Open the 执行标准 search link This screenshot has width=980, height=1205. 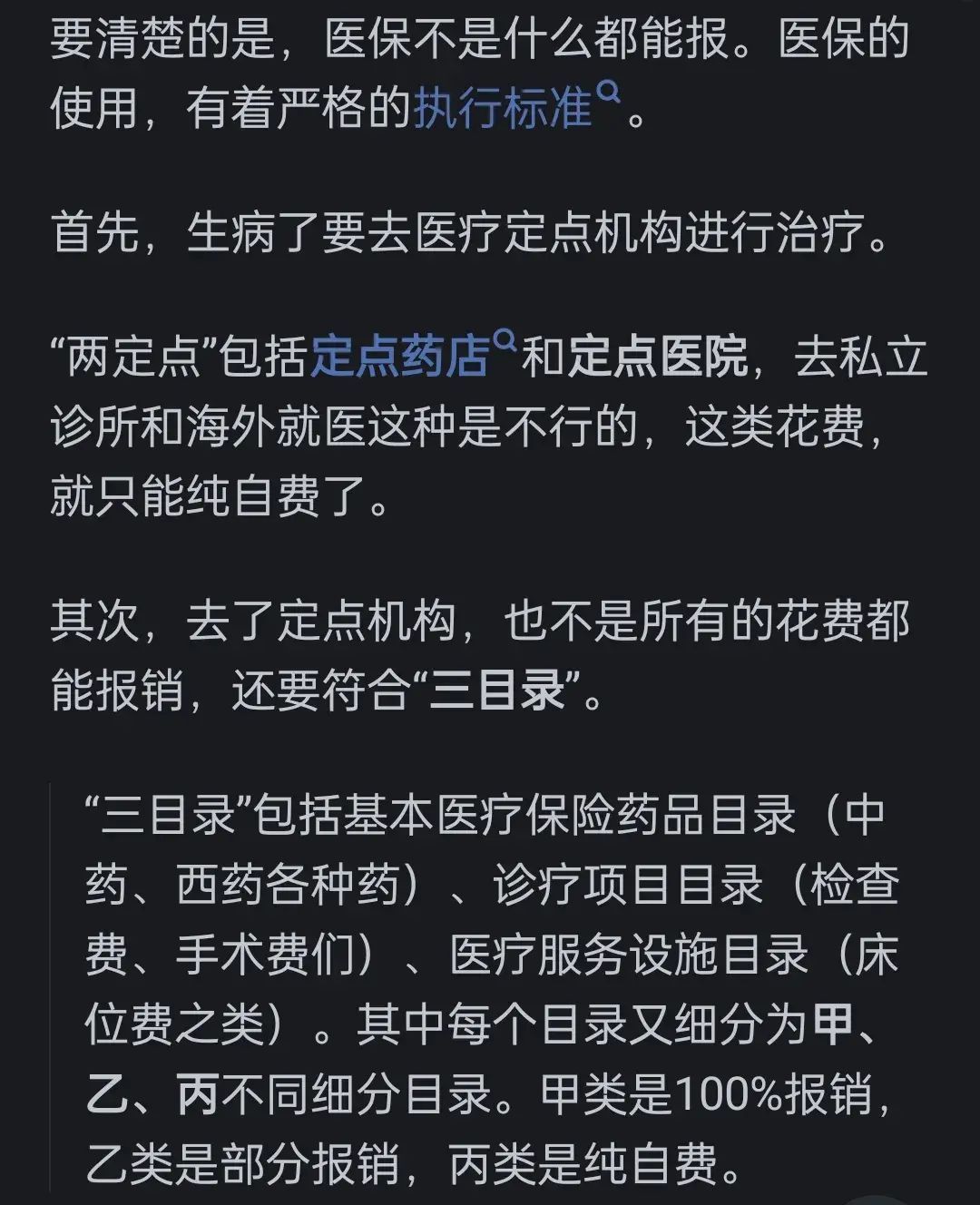[504, 109]
